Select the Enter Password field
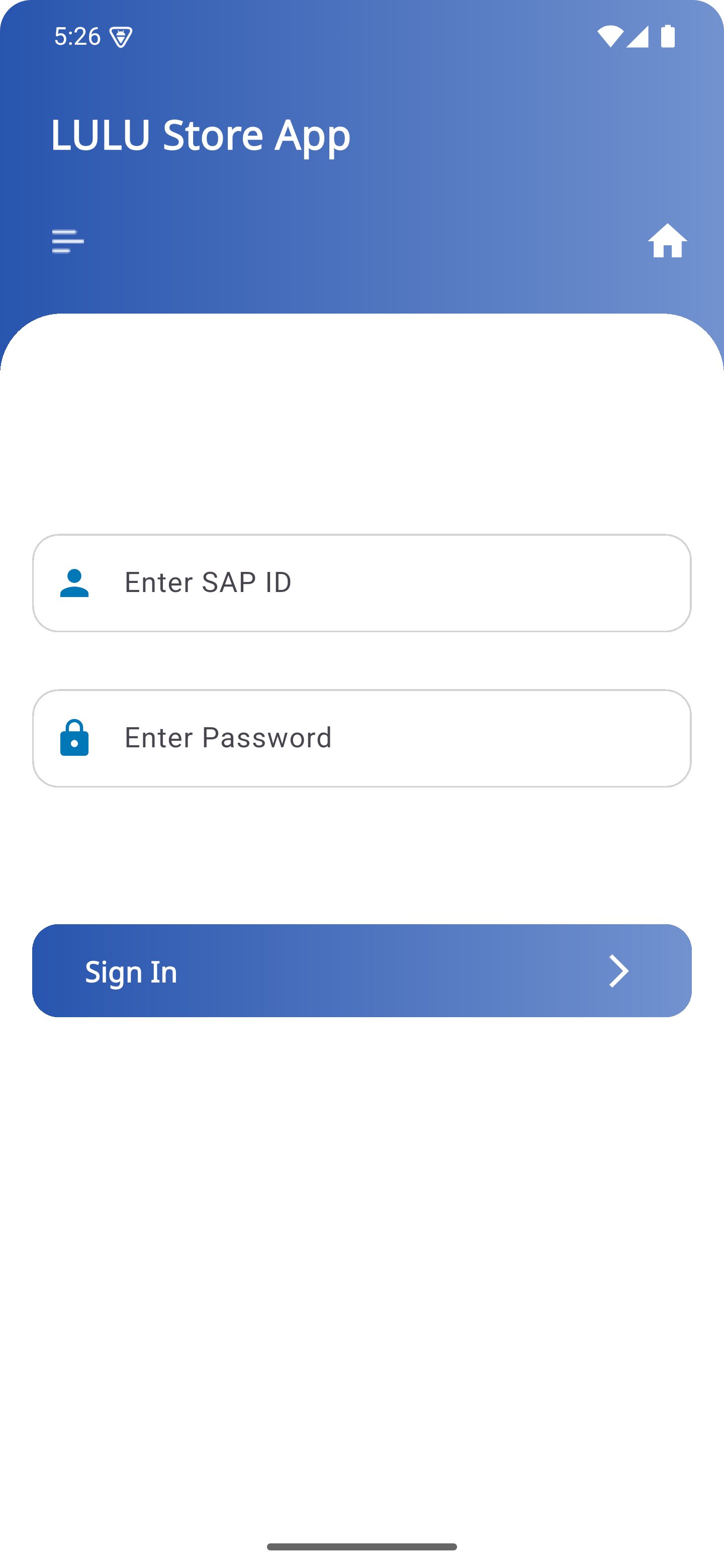This screenshot has width=724, height=1568. (x=361, y=738)
